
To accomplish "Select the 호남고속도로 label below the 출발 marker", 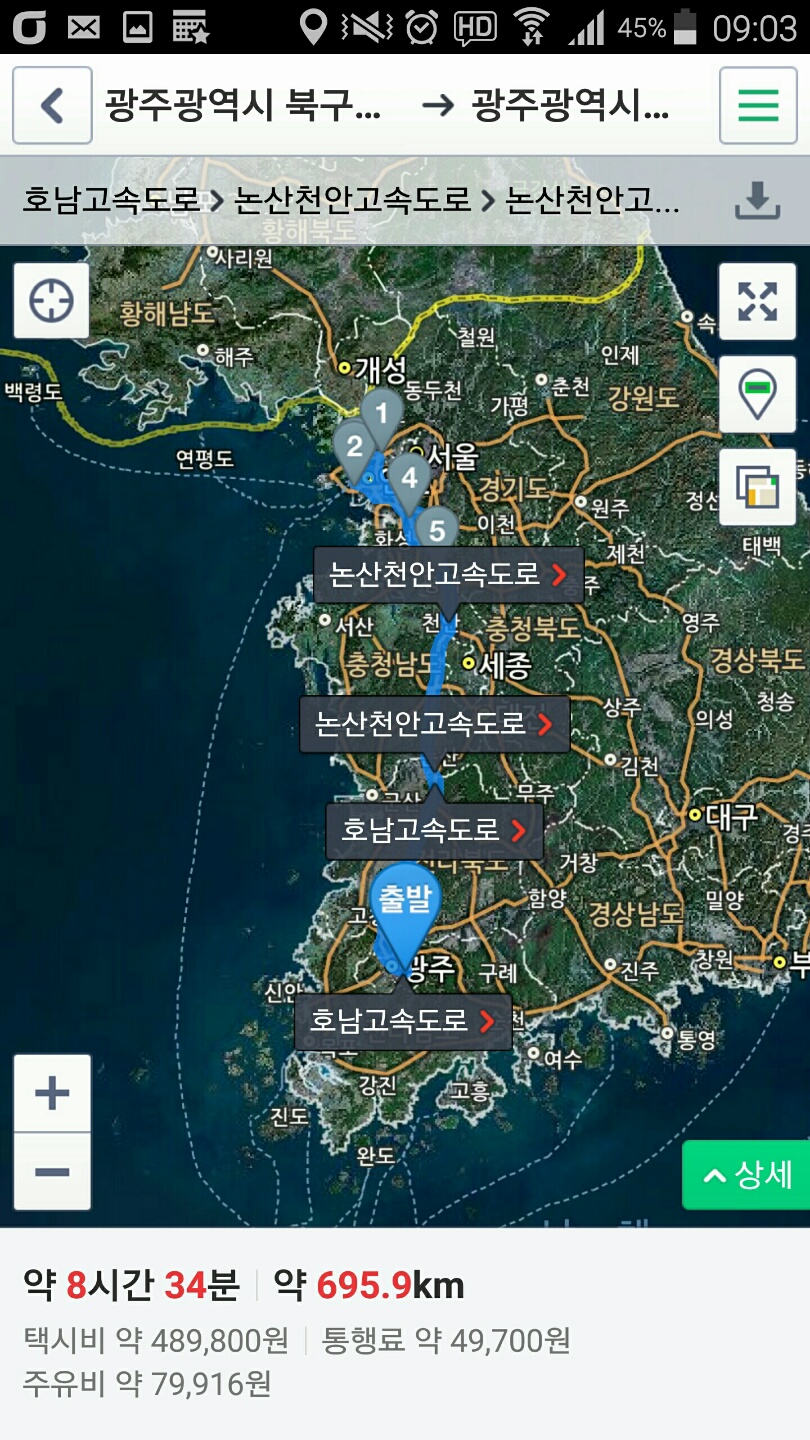I will [403, 1021].
